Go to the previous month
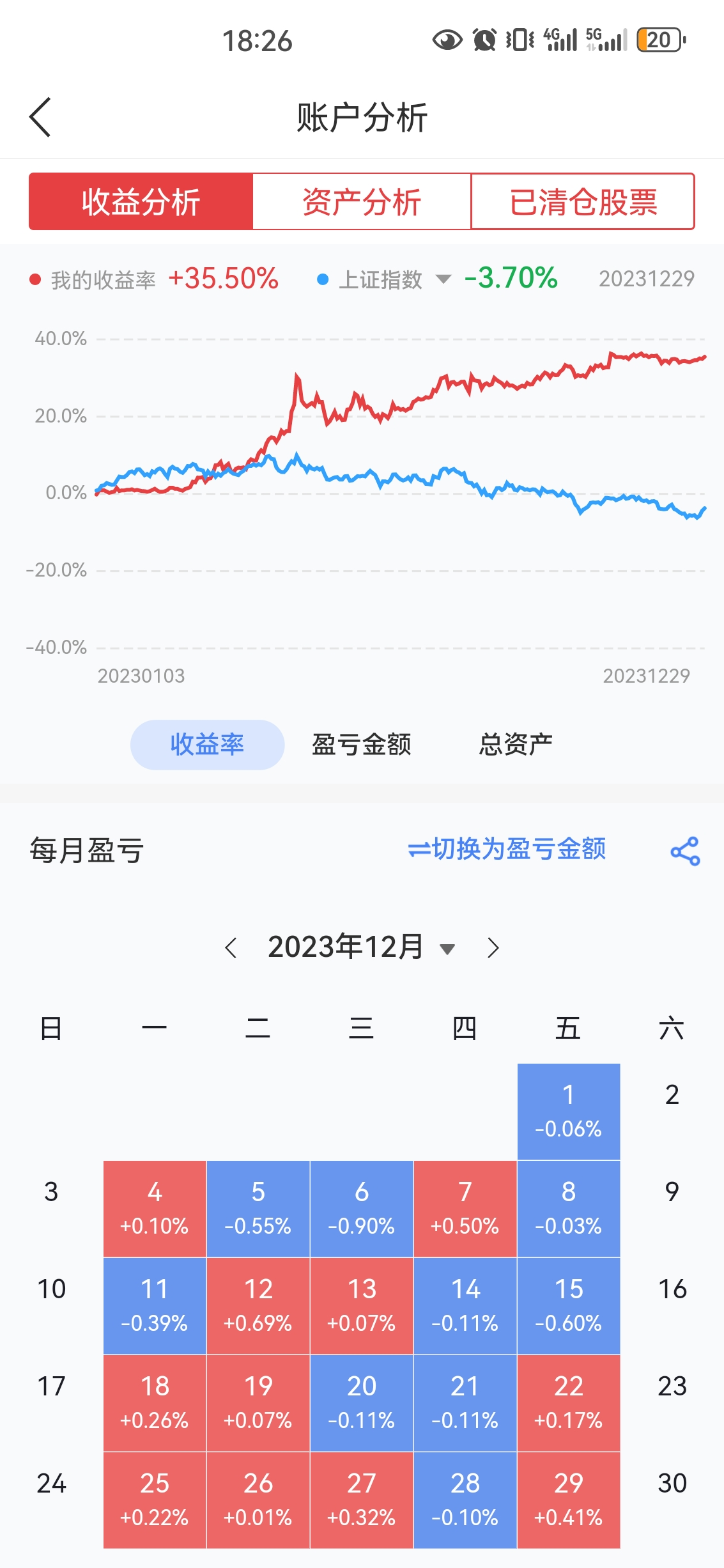Viewport: 724px width, 1568px height. tap(231, 947)
